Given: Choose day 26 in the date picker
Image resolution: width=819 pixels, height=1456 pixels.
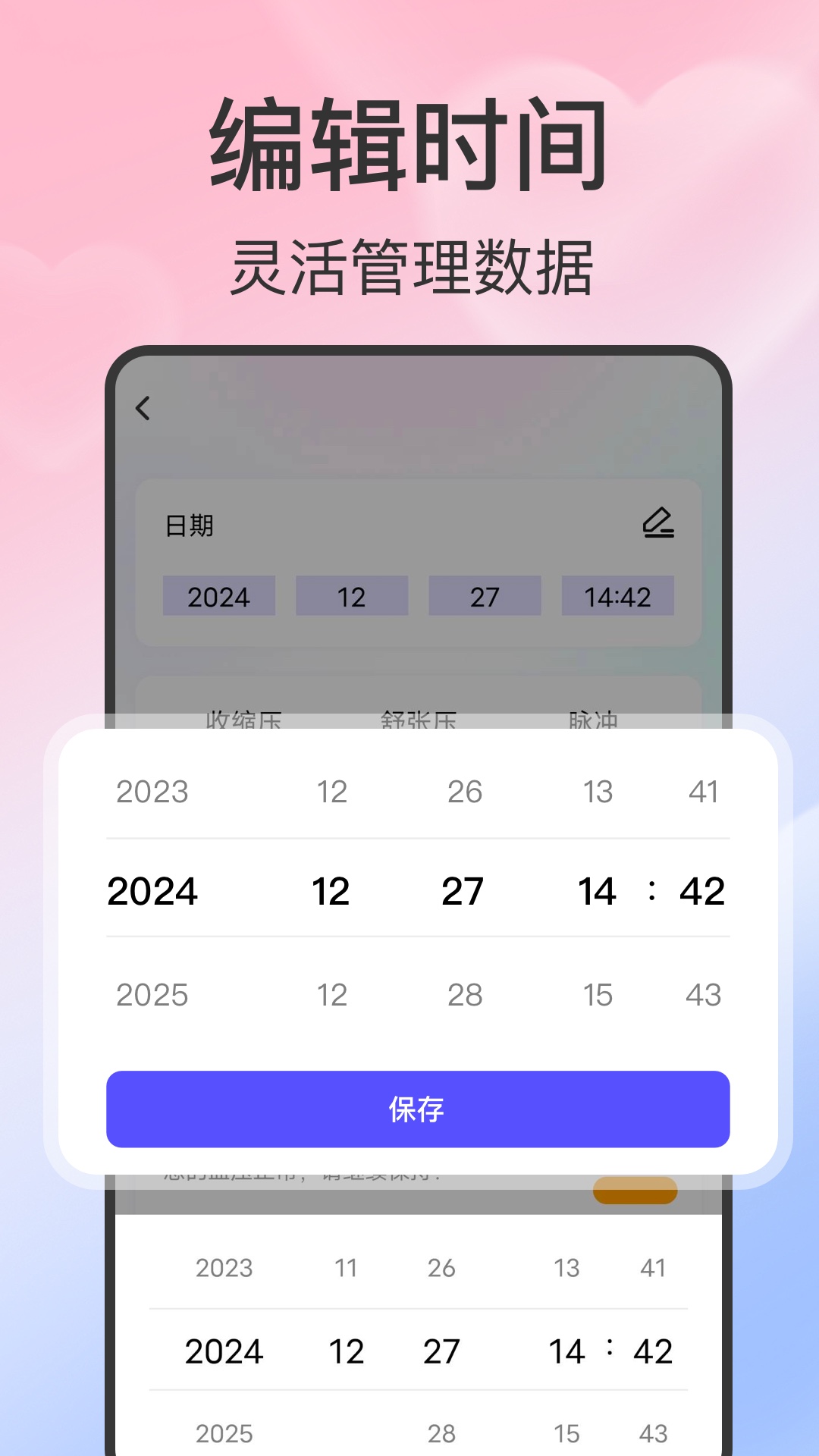Looking at the screenshot, I should coord(466,792).
